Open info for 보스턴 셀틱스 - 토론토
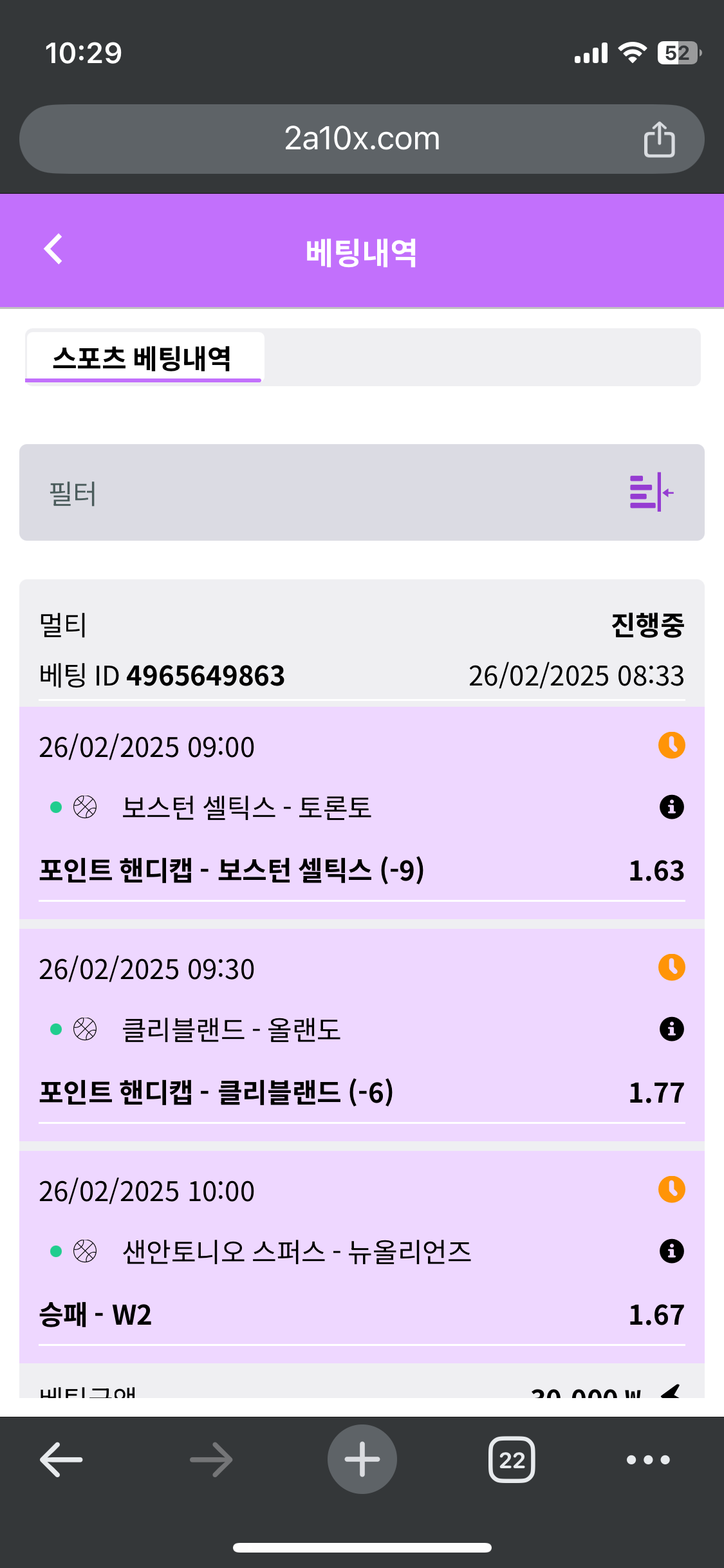Viewport: 724px width, 1568px height. [x=671, y=807]
